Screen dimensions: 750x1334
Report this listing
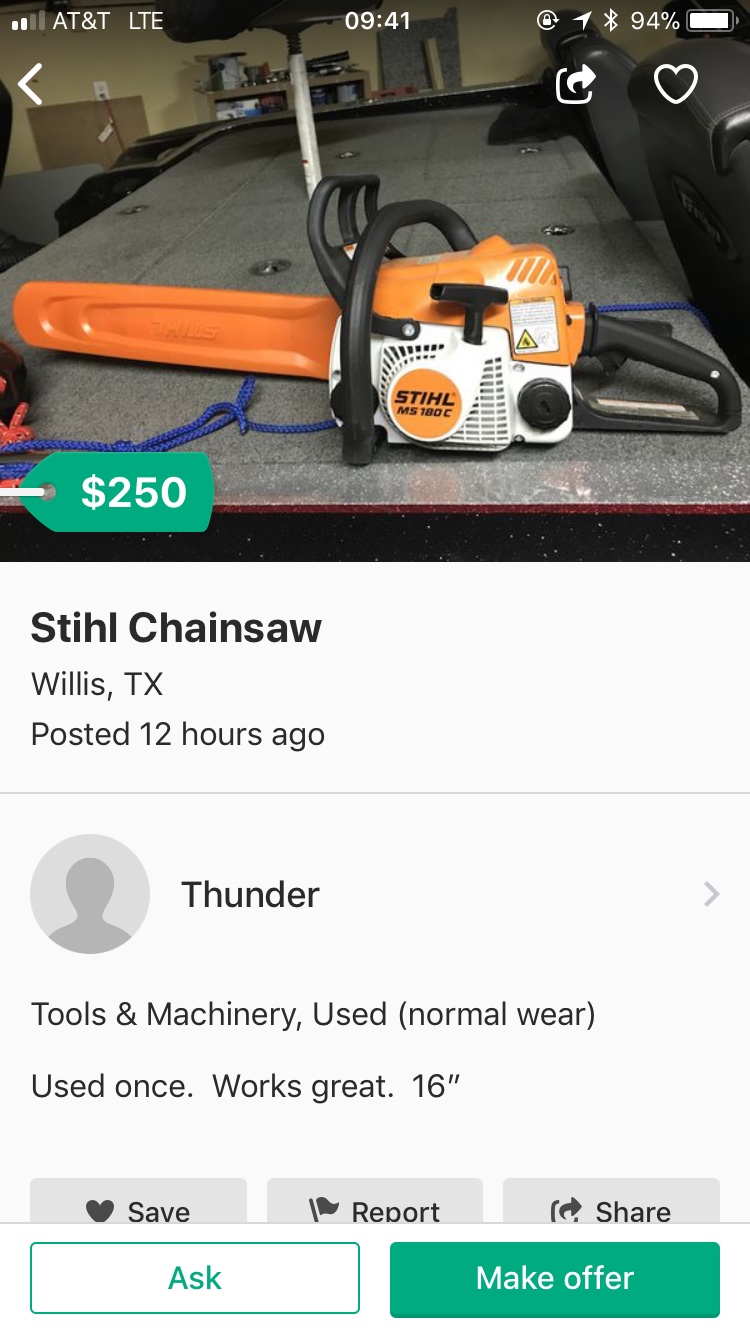point(375,1203)
